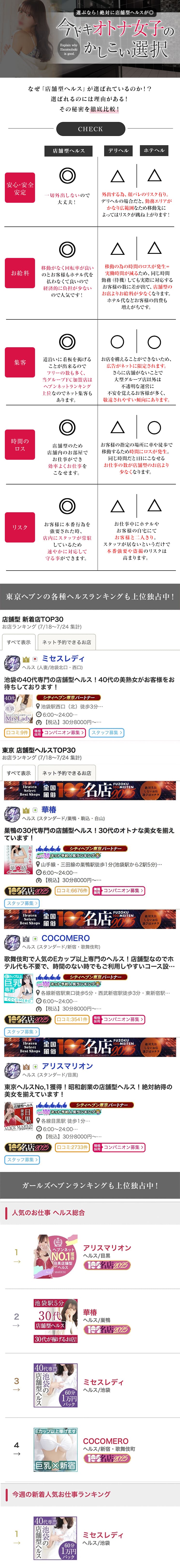Open ミセスレディ in 今週の新着人気お仕事ランキング
The width and height of the screenshot is (180, 1568).
(102, 1535)
